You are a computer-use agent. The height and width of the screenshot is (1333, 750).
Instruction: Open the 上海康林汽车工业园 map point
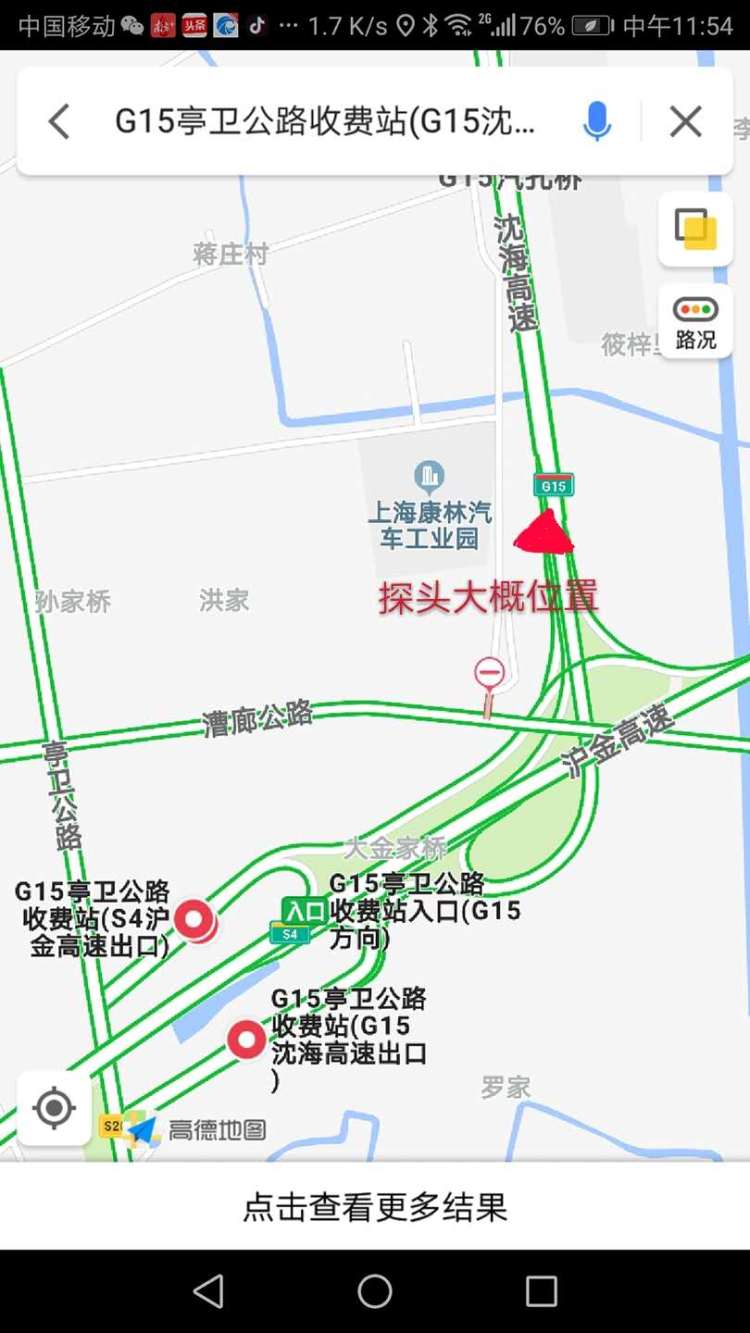coord(429,475)
